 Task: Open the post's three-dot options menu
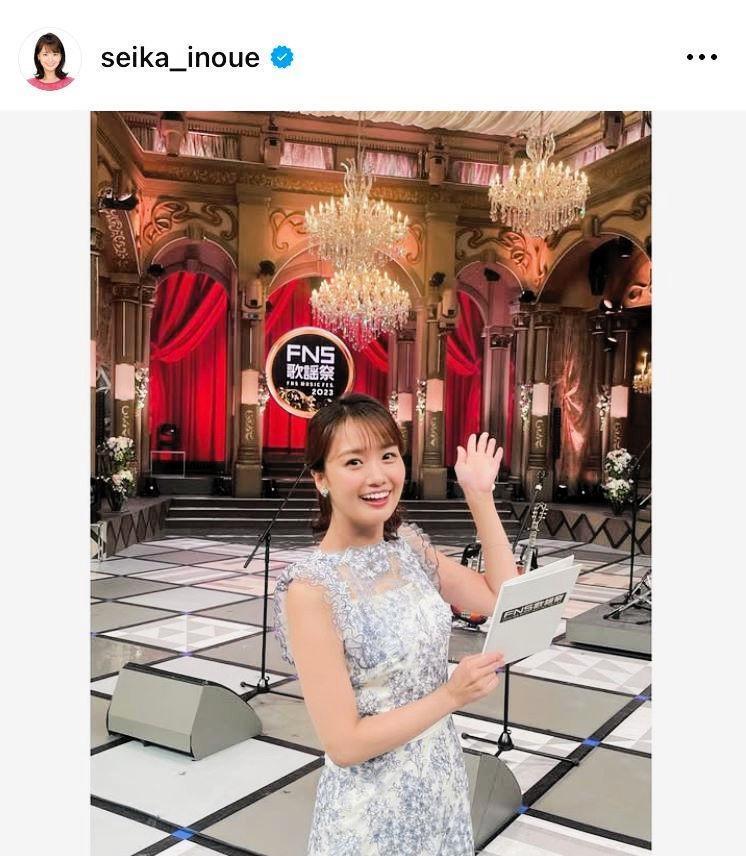pyautogui.click(x=701, y=57)
